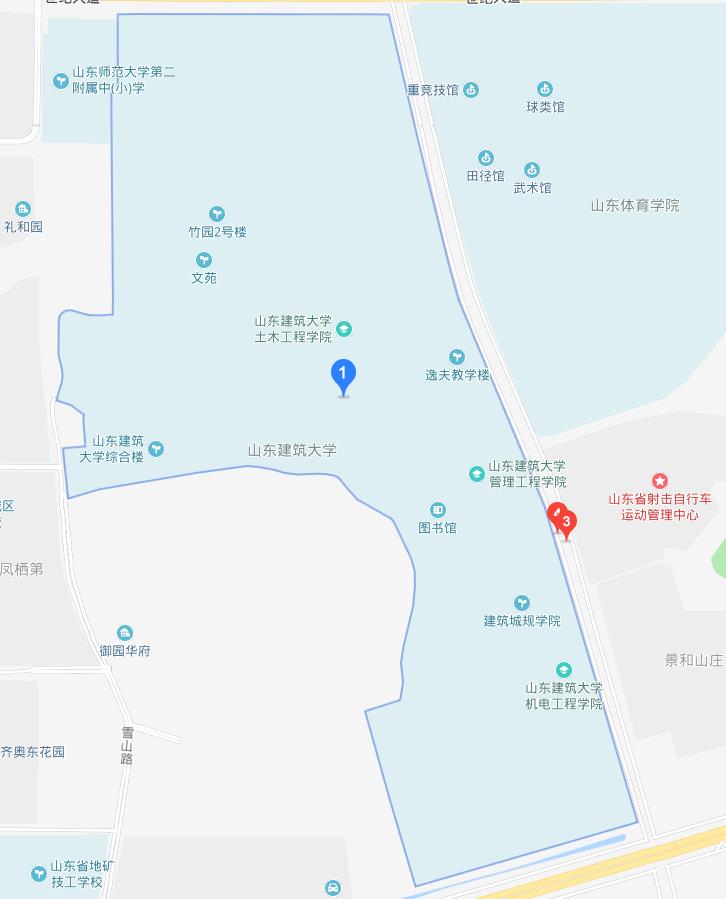Tap the 御园华府 residential marker

124,633
